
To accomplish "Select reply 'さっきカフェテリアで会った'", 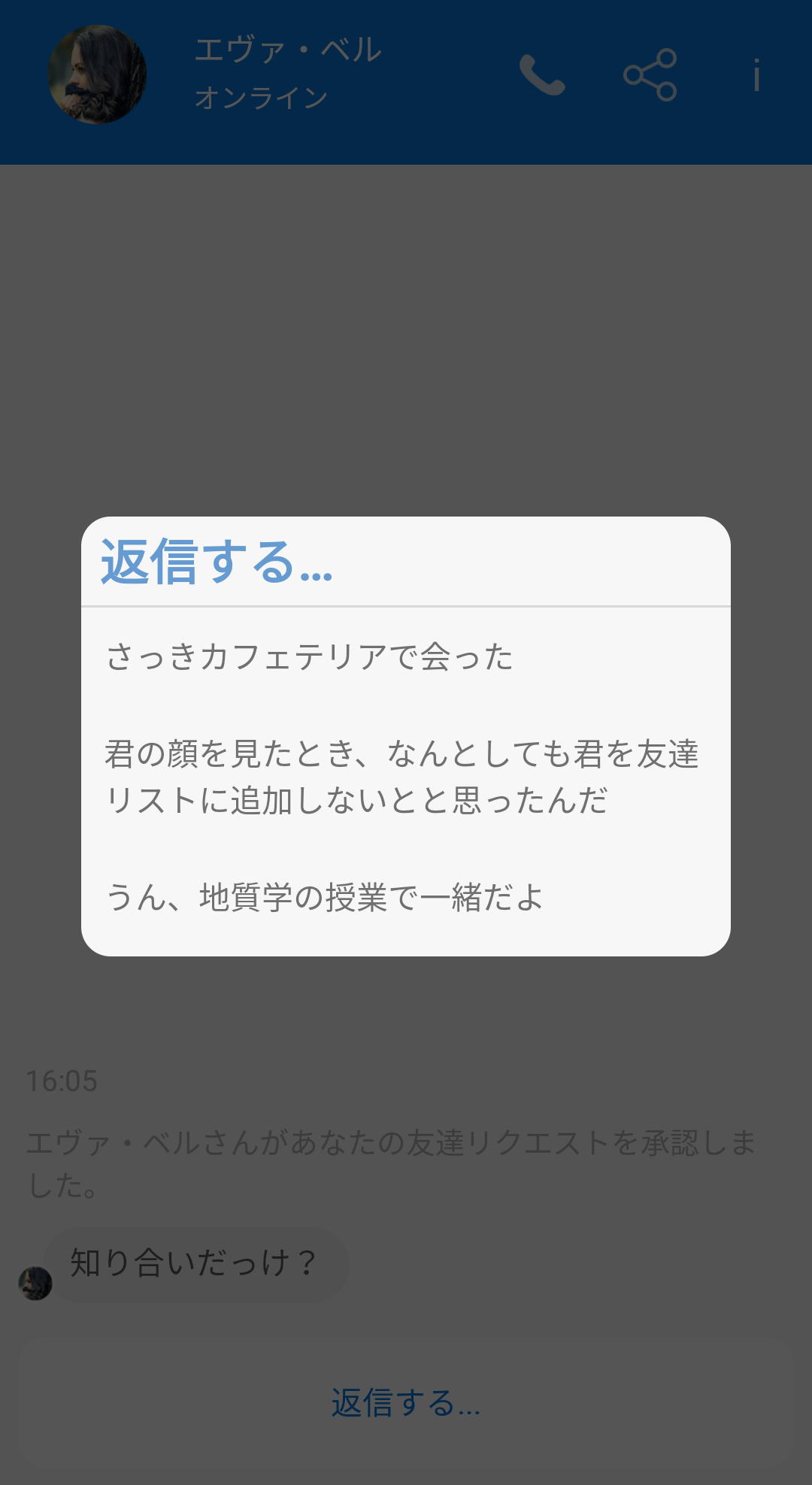I will [310, 656].
